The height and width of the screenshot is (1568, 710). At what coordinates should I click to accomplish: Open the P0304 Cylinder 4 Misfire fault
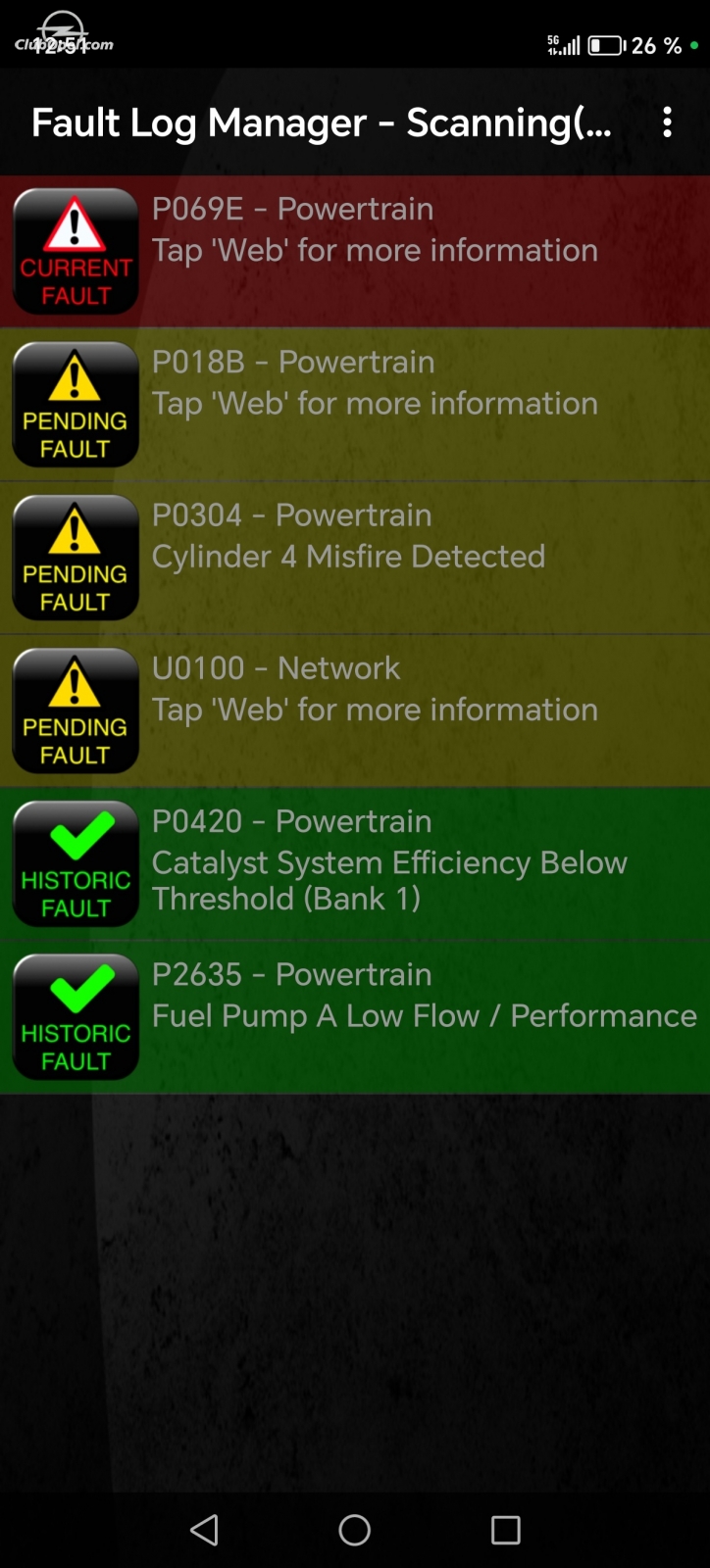(x=355, y=558)
